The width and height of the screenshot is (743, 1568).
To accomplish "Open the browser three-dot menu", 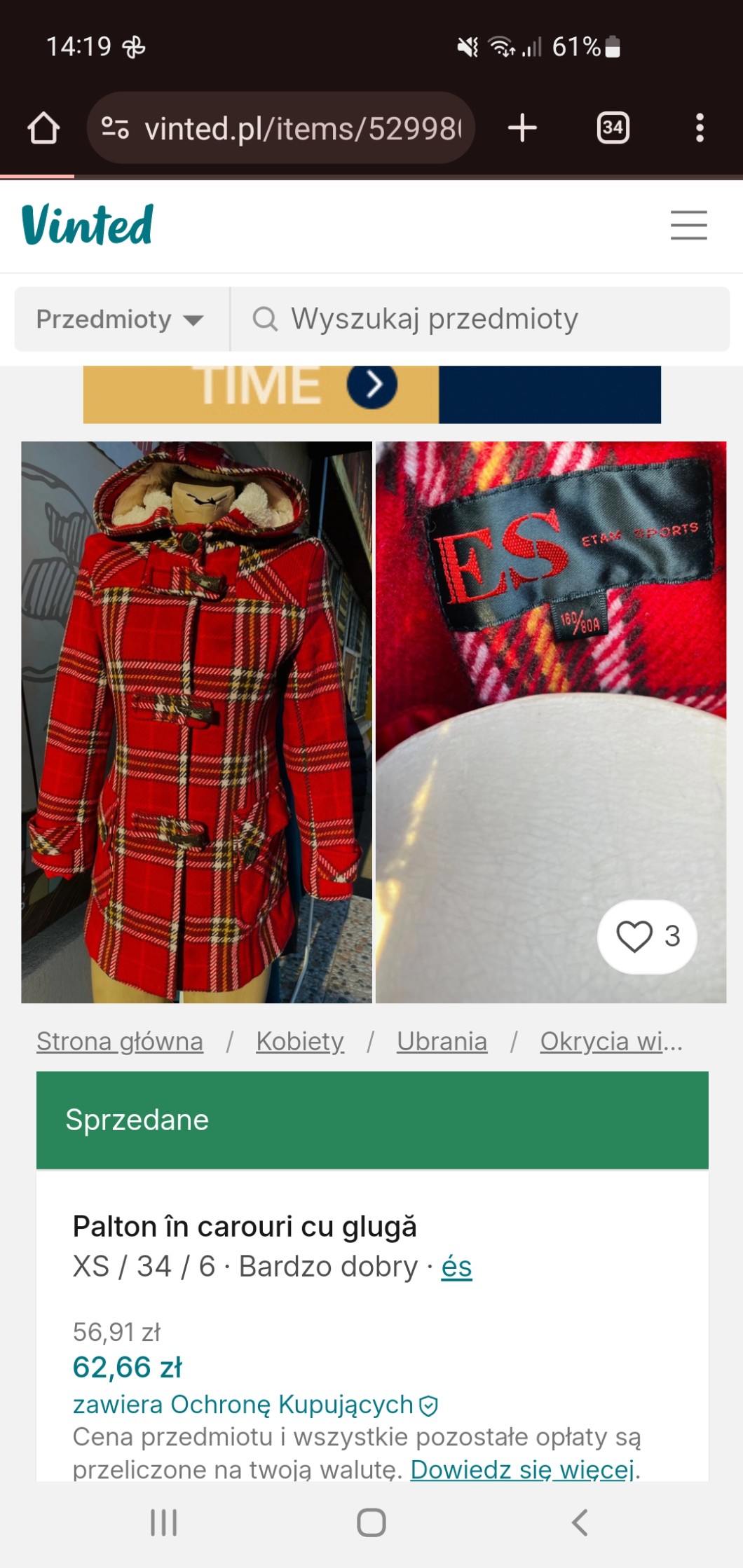I will point(699,128).
